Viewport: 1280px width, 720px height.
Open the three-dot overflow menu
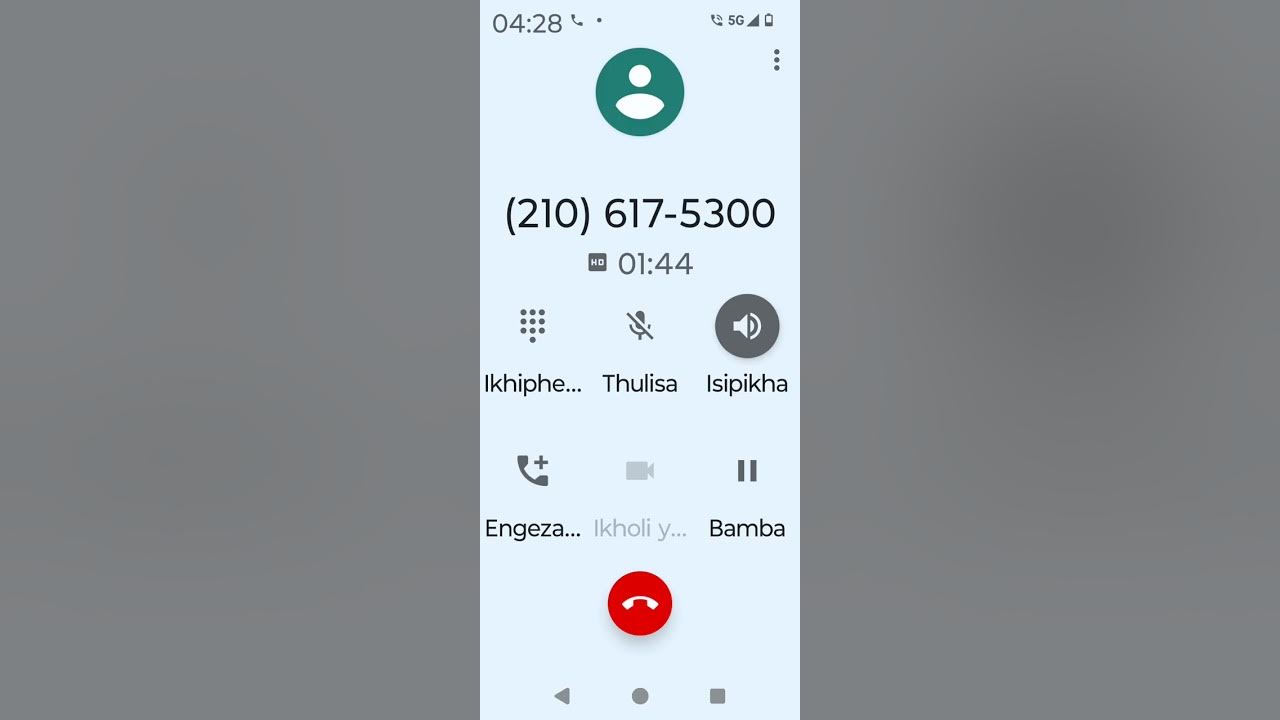[x=776, y=61]
